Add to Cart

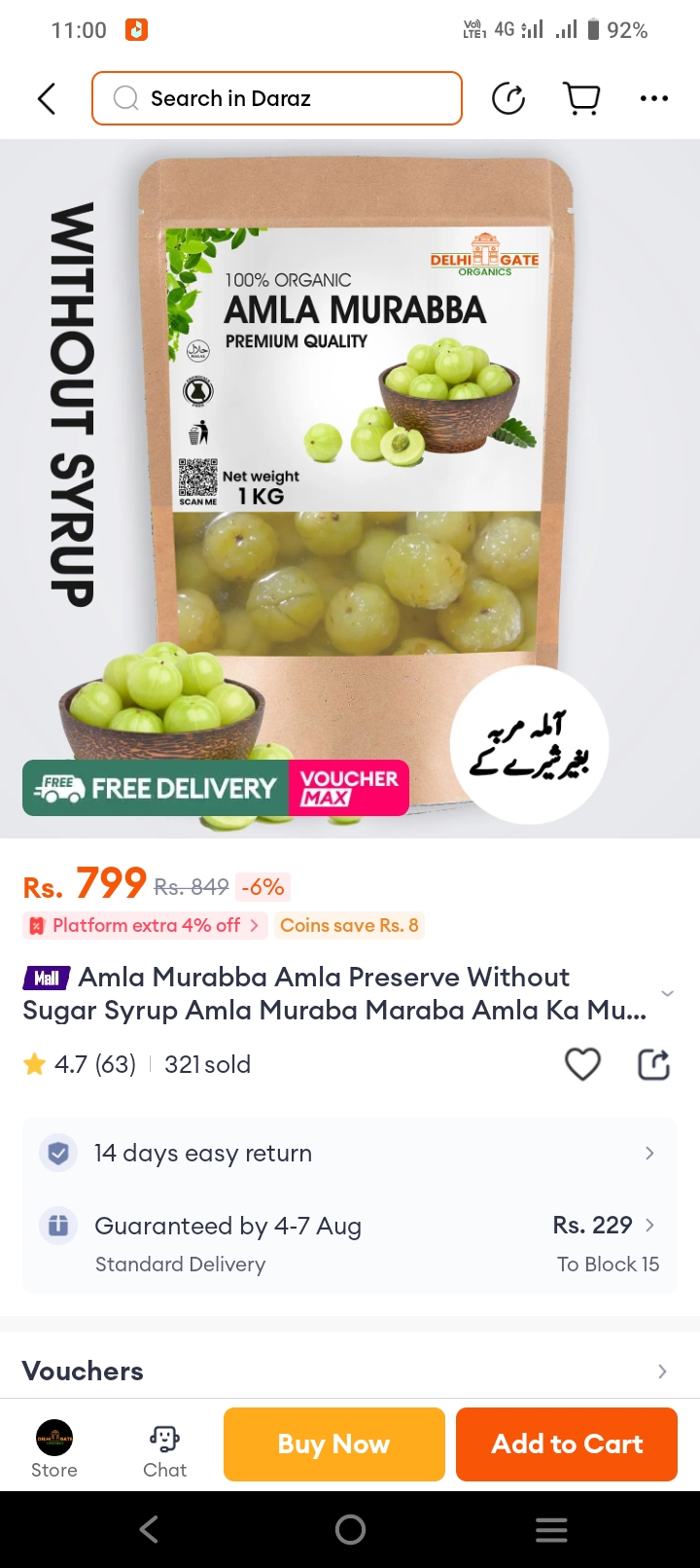pos(567,1444)
